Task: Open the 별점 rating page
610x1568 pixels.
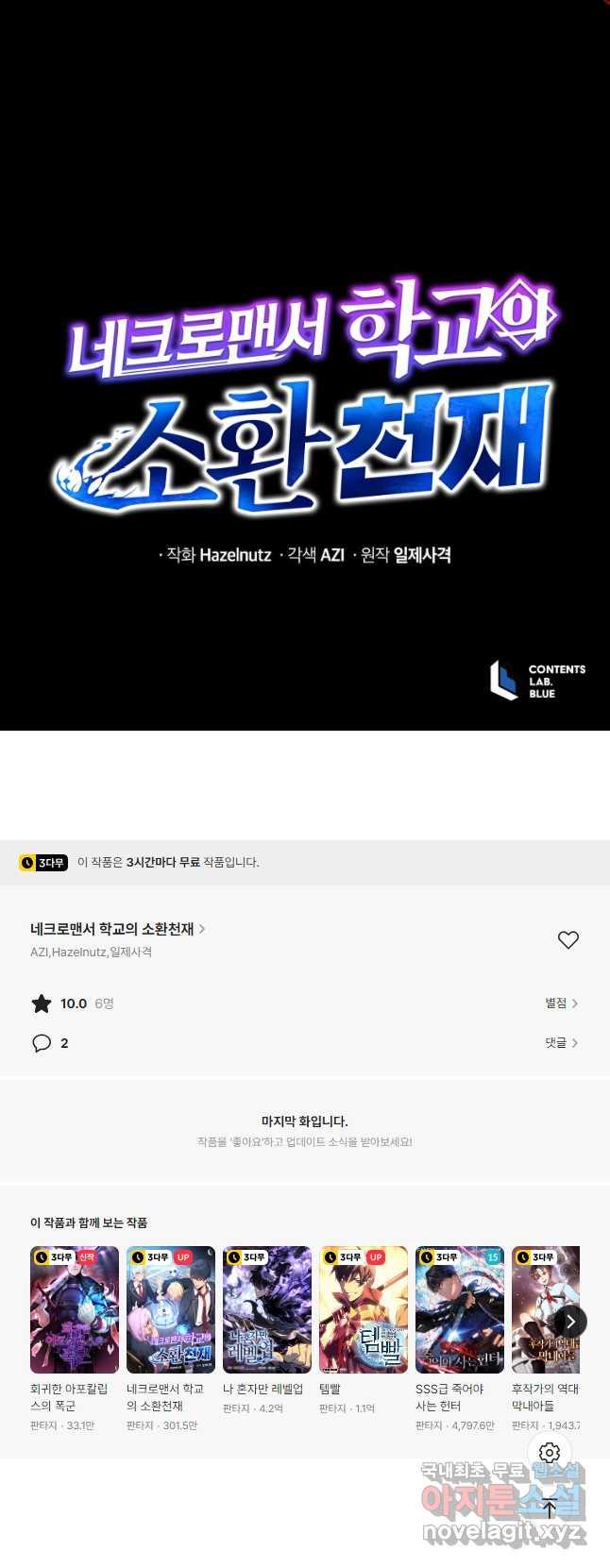Action: pyautogui.click(x=561, y=1003)
